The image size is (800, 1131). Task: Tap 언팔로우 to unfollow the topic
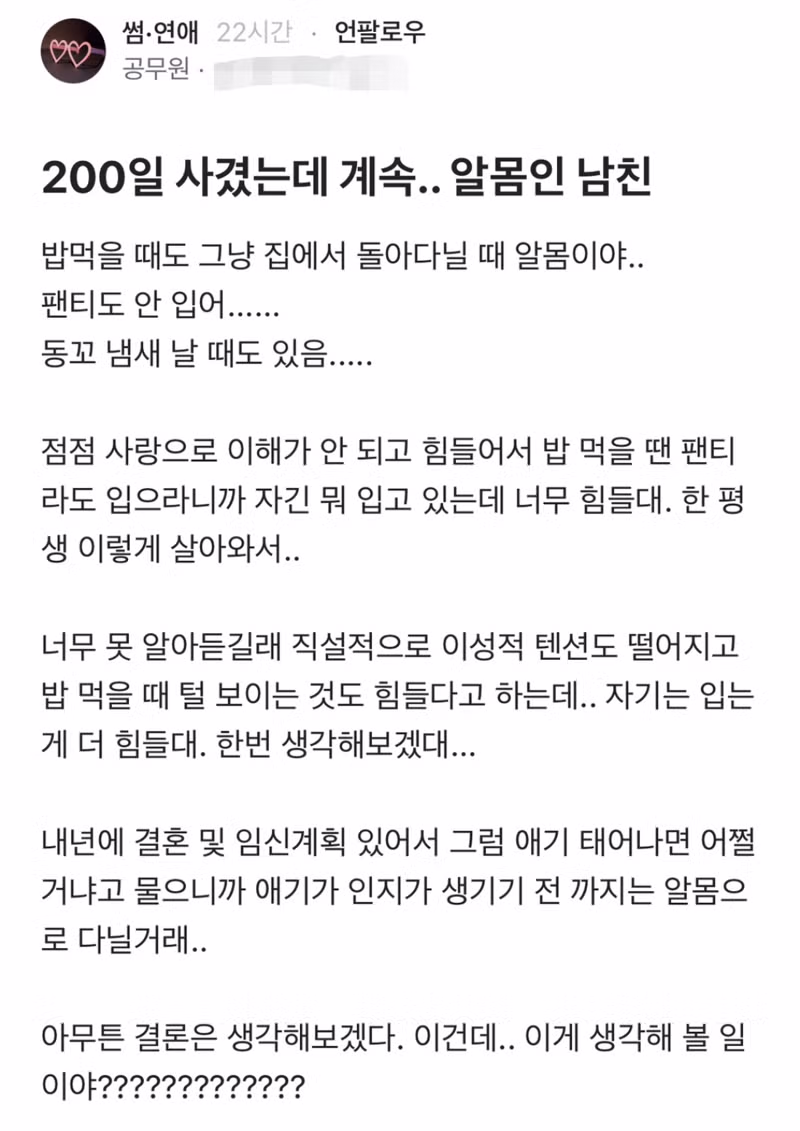pyautogui.click(x=380, y=33)
